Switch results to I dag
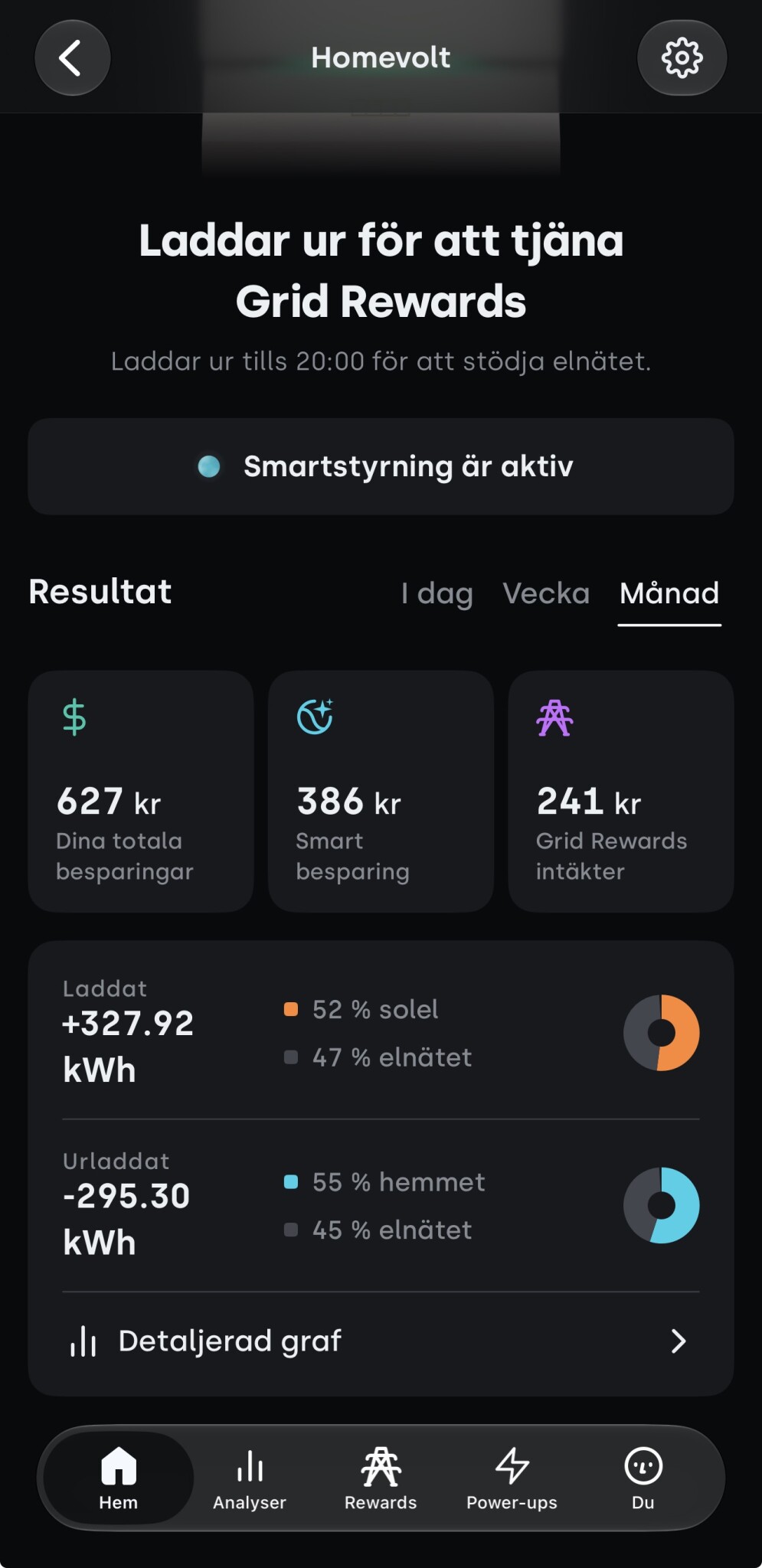Screen dimensions: 762x1568 pyautogui.click(x=437, y=593)
